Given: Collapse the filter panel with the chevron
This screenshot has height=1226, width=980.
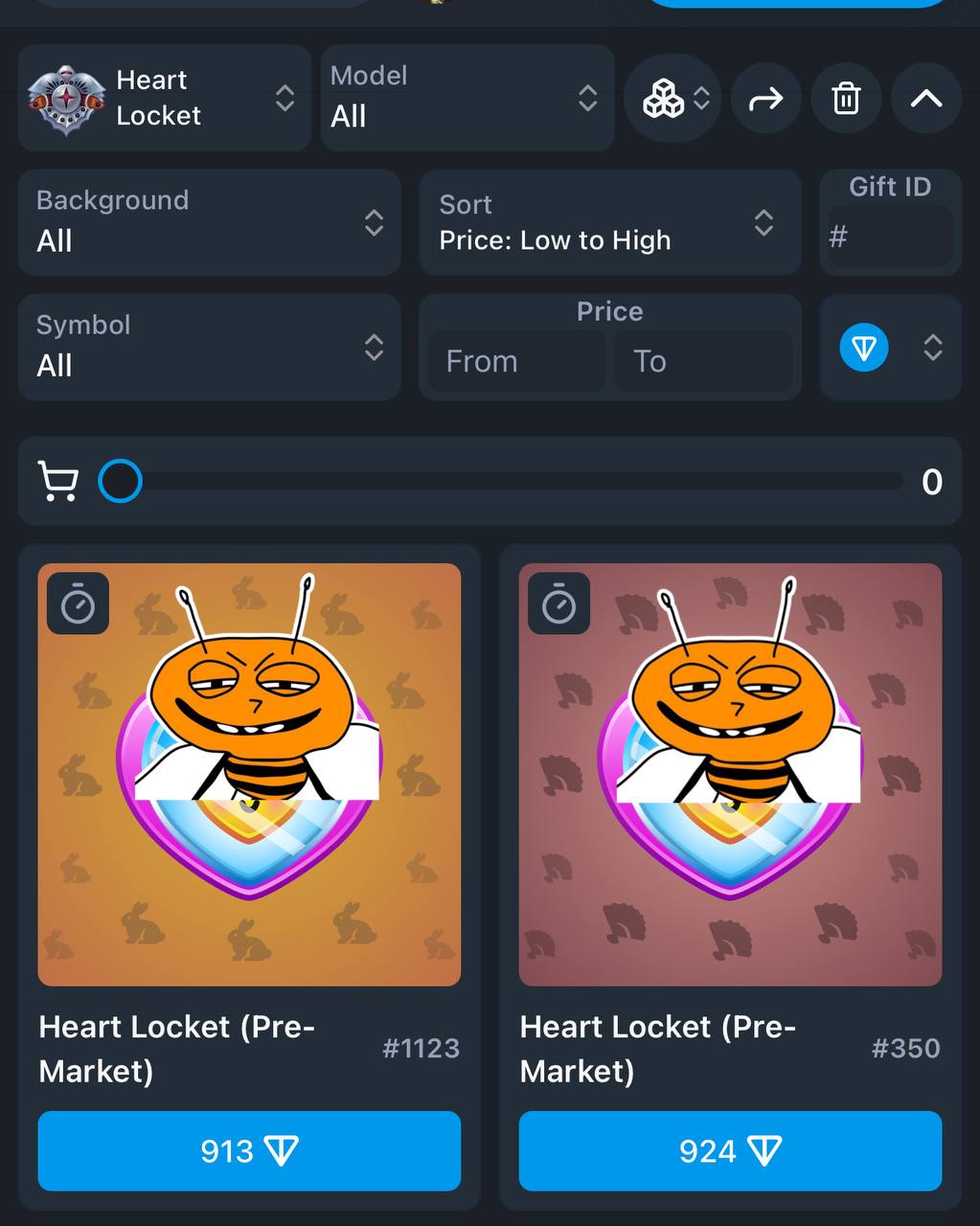Looking at the screenshot, I should click(x=925, y=98).
